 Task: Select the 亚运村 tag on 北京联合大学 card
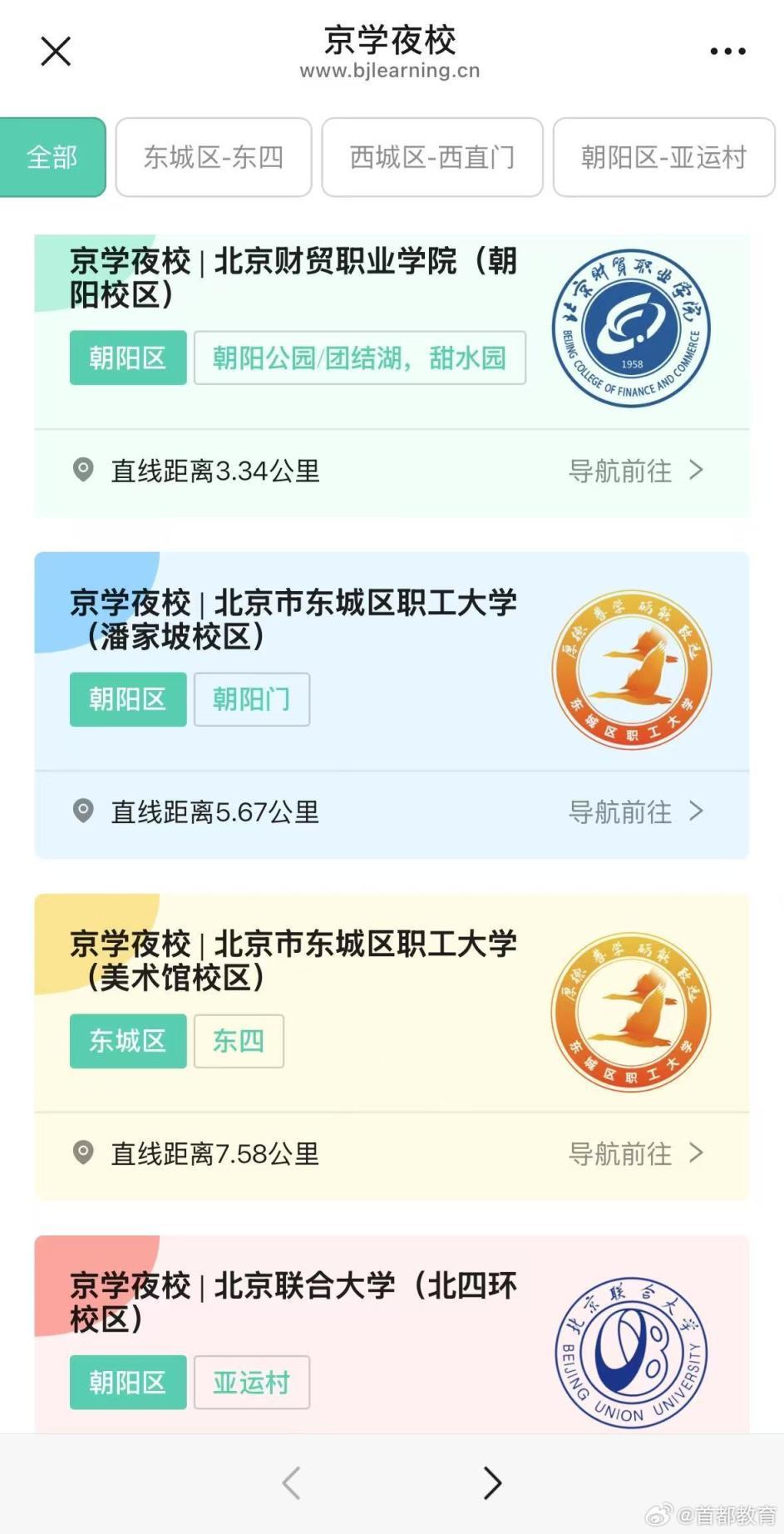[x=252, y=1383]
